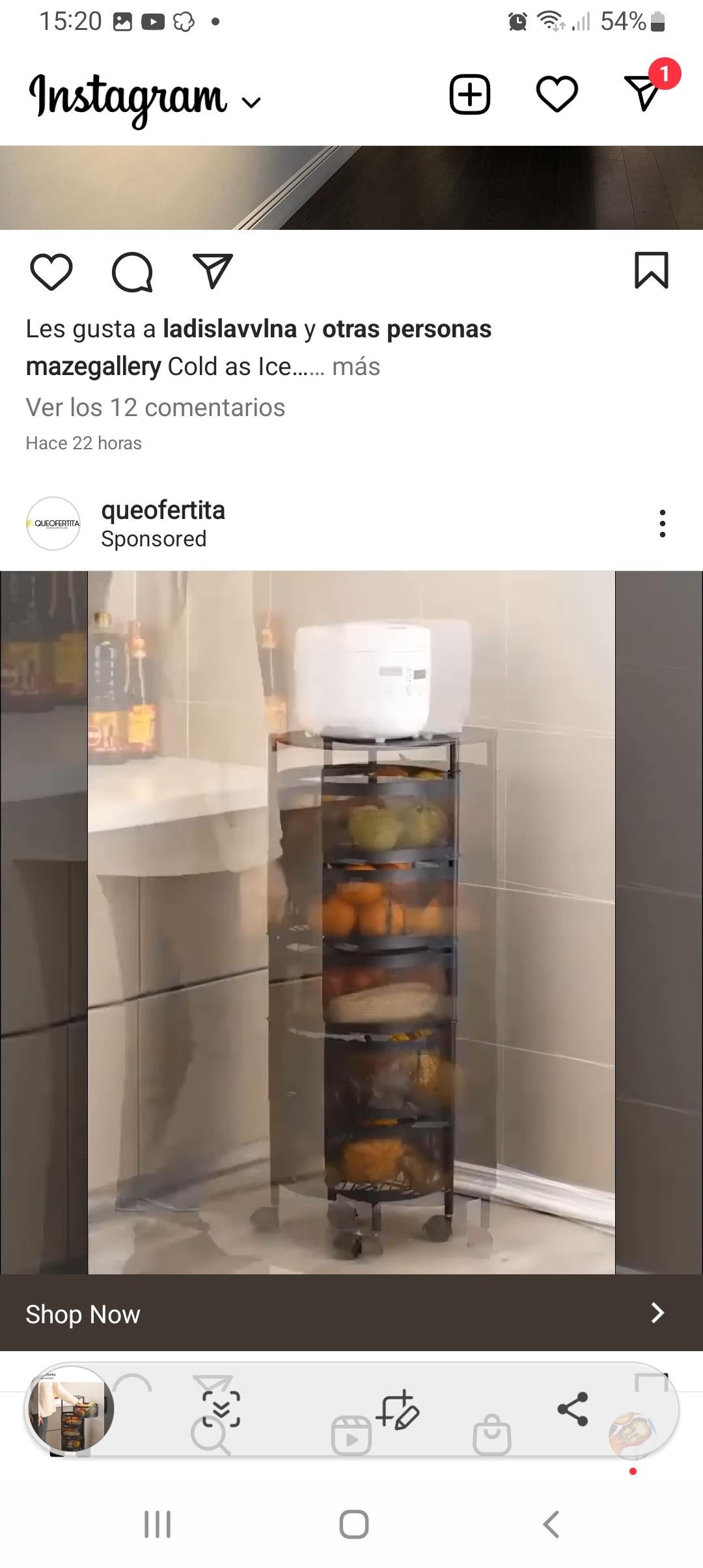703x1568 pixels.
Task: Share the screenshot from toolbar
Action: [x=573, y=1408]
